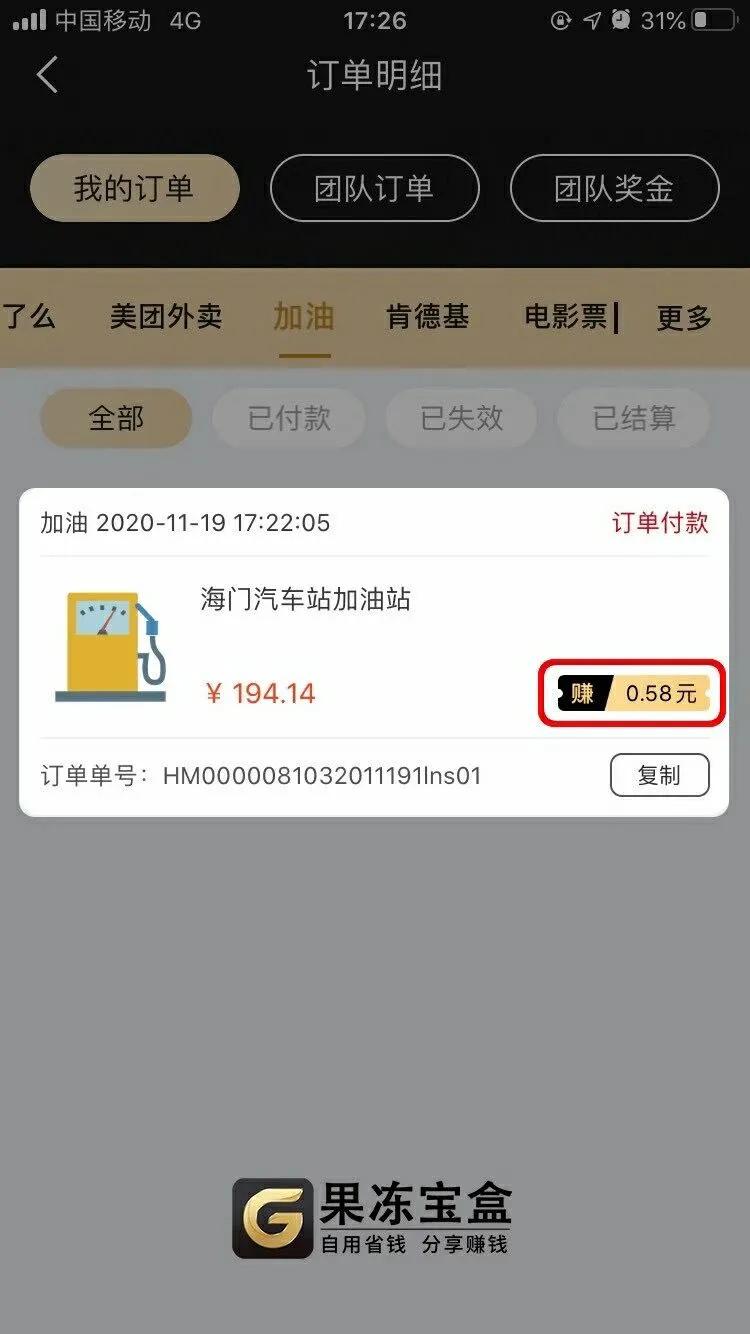Open the 海门汽车站加油站 order card
This screenshot has width=750, height=1334.
tap(305, 600)
